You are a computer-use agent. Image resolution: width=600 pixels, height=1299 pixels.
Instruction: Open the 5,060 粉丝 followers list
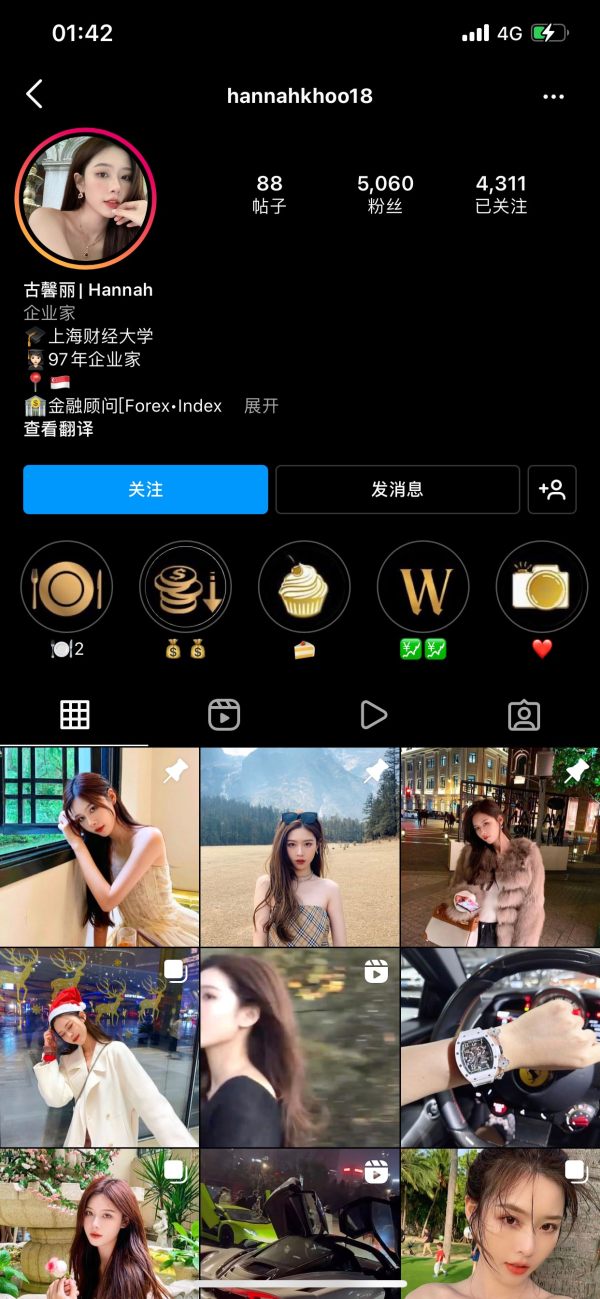point(385,194)
